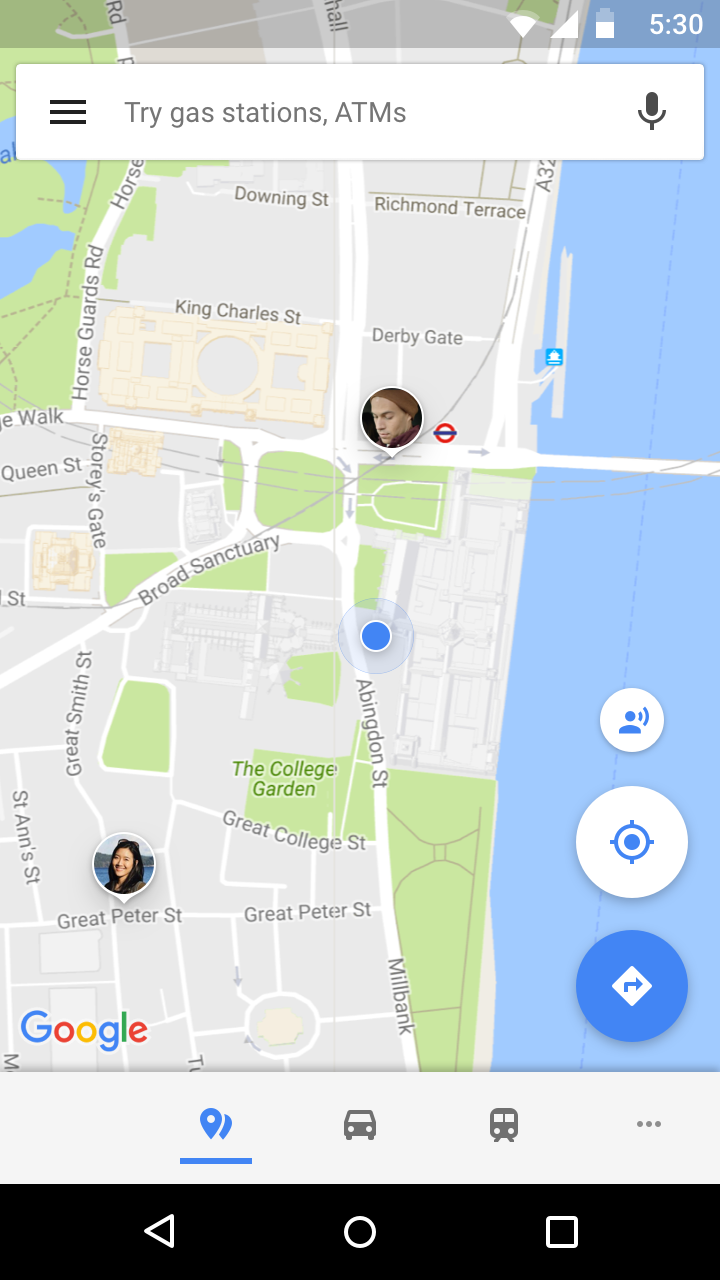Select the man's profile marker on map
Viewport: 720px width, 1280px height.
point(392,418)
